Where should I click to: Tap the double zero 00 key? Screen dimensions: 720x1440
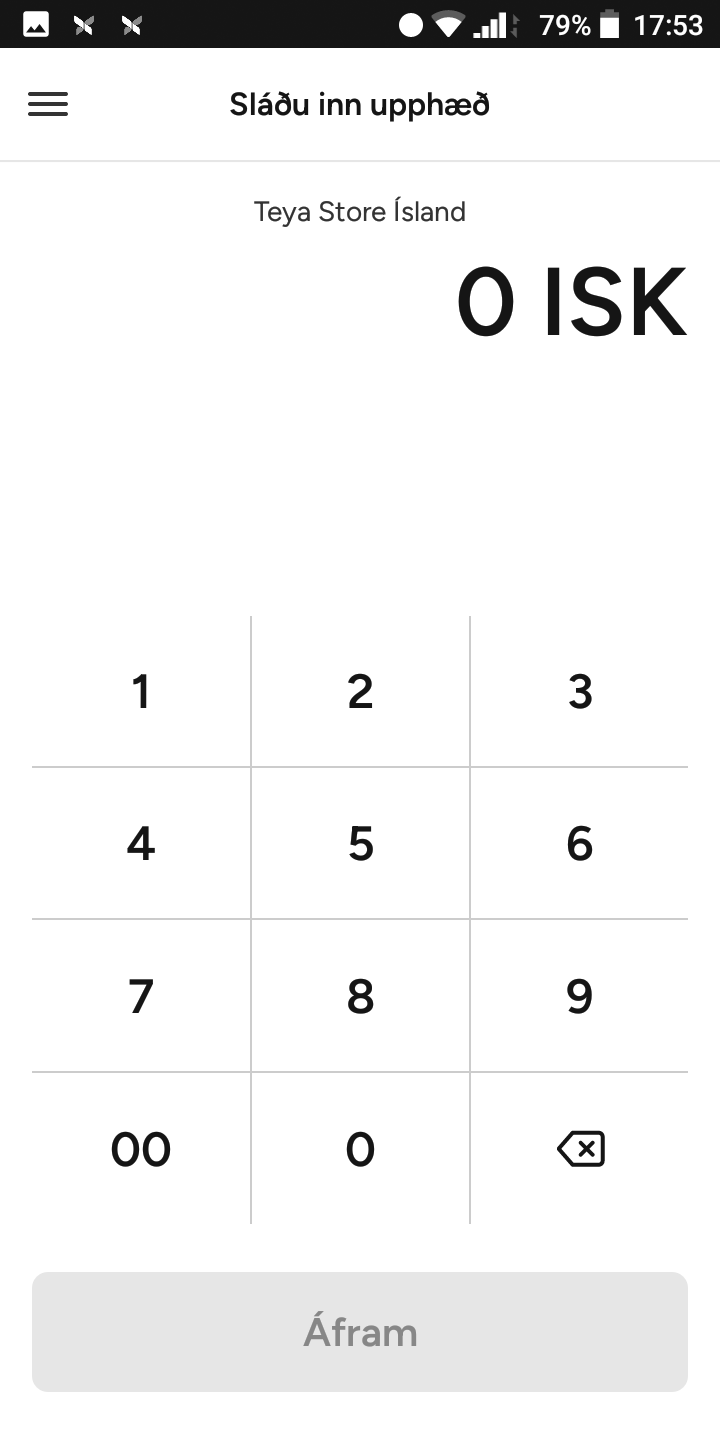(141, 1149)
